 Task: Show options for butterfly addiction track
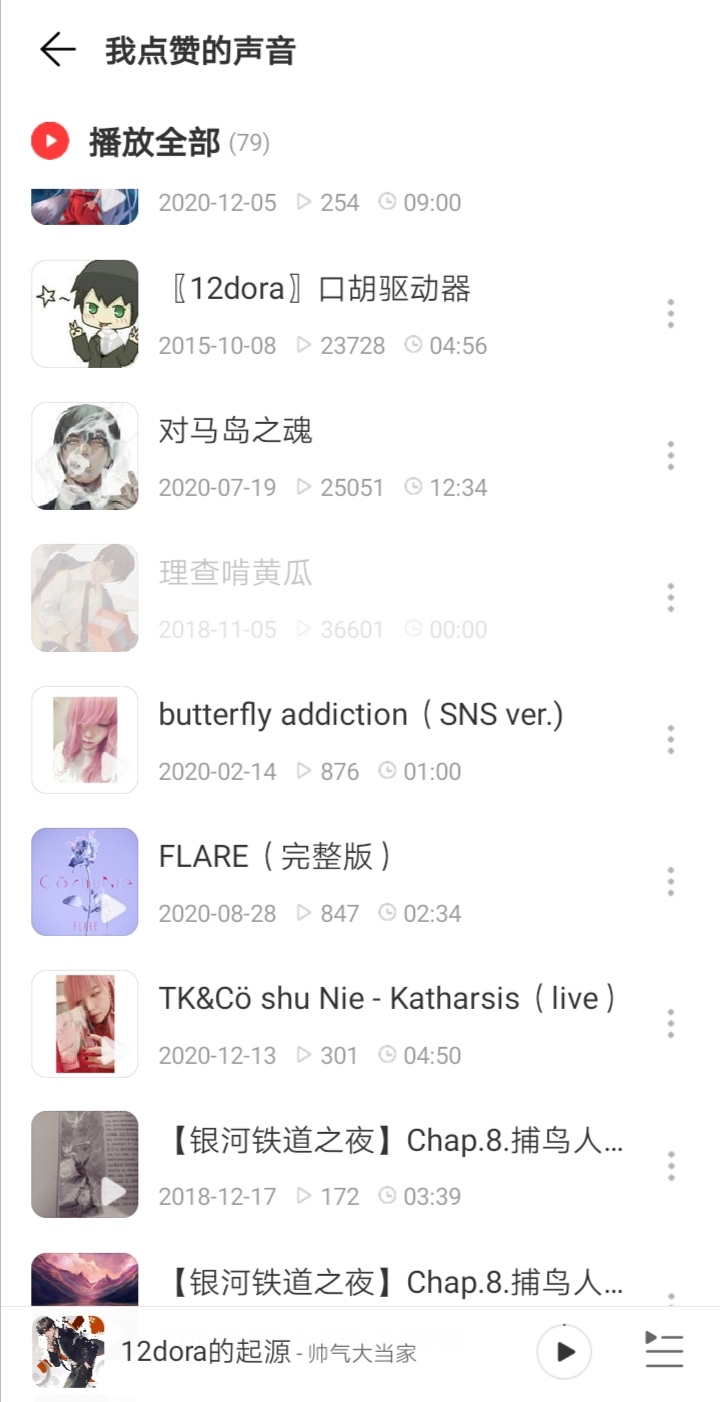pyautogui.click(x=671, y=740)
